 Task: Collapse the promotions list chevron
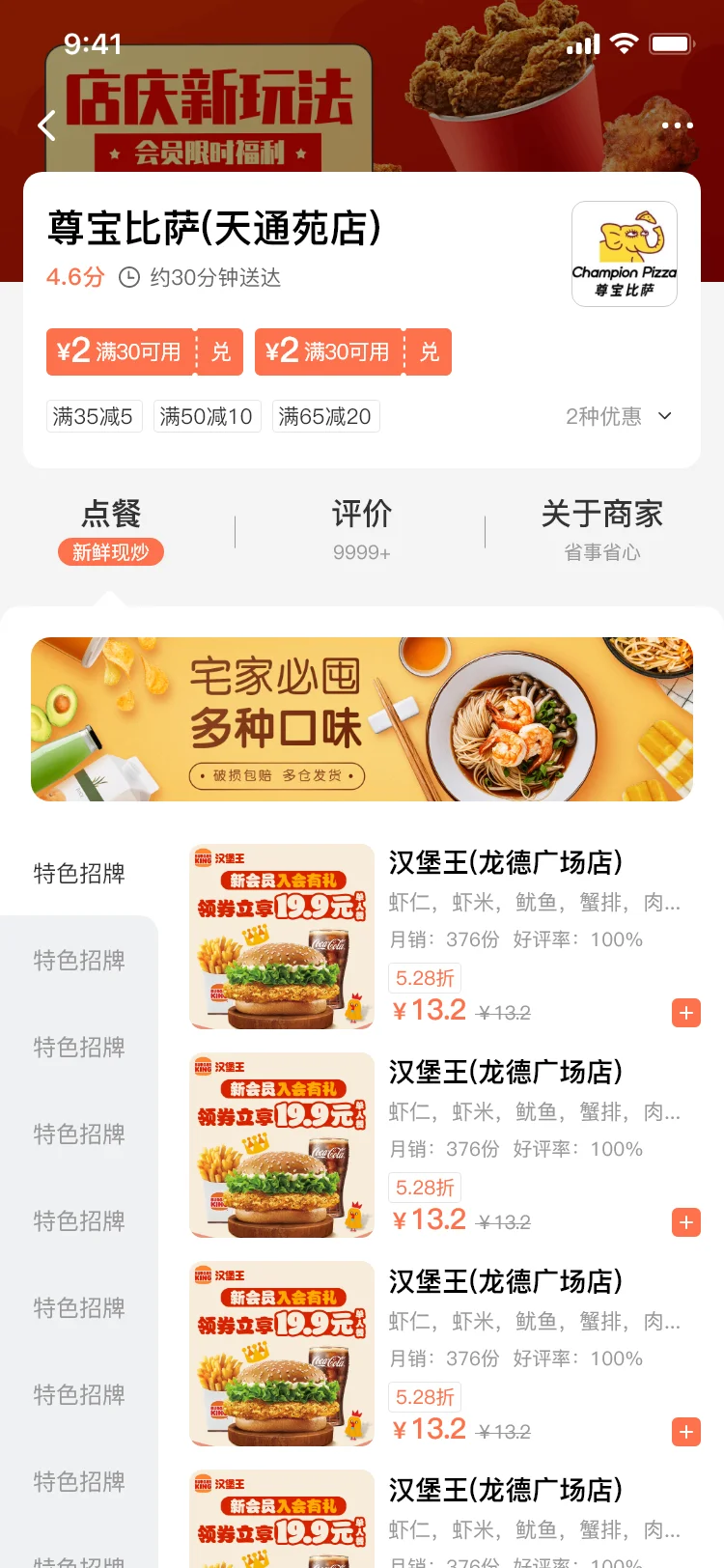tap(664, 415)
